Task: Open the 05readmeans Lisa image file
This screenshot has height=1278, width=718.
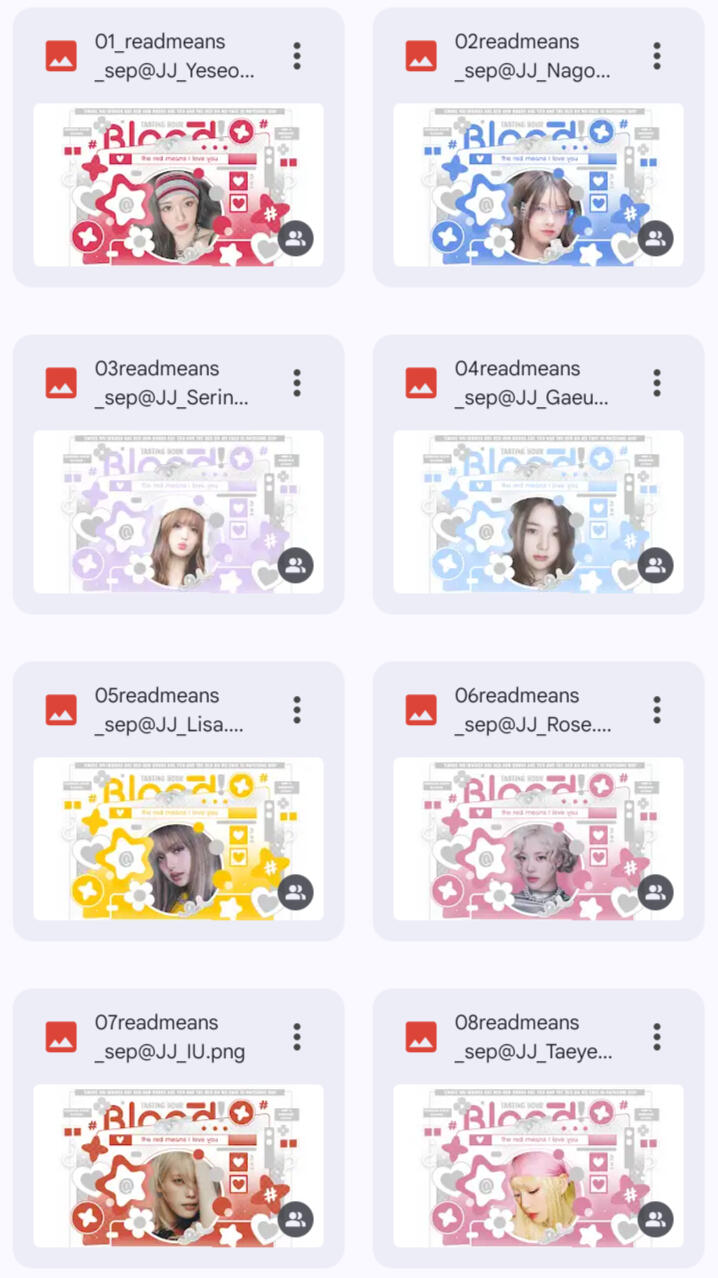Action: 178,839
